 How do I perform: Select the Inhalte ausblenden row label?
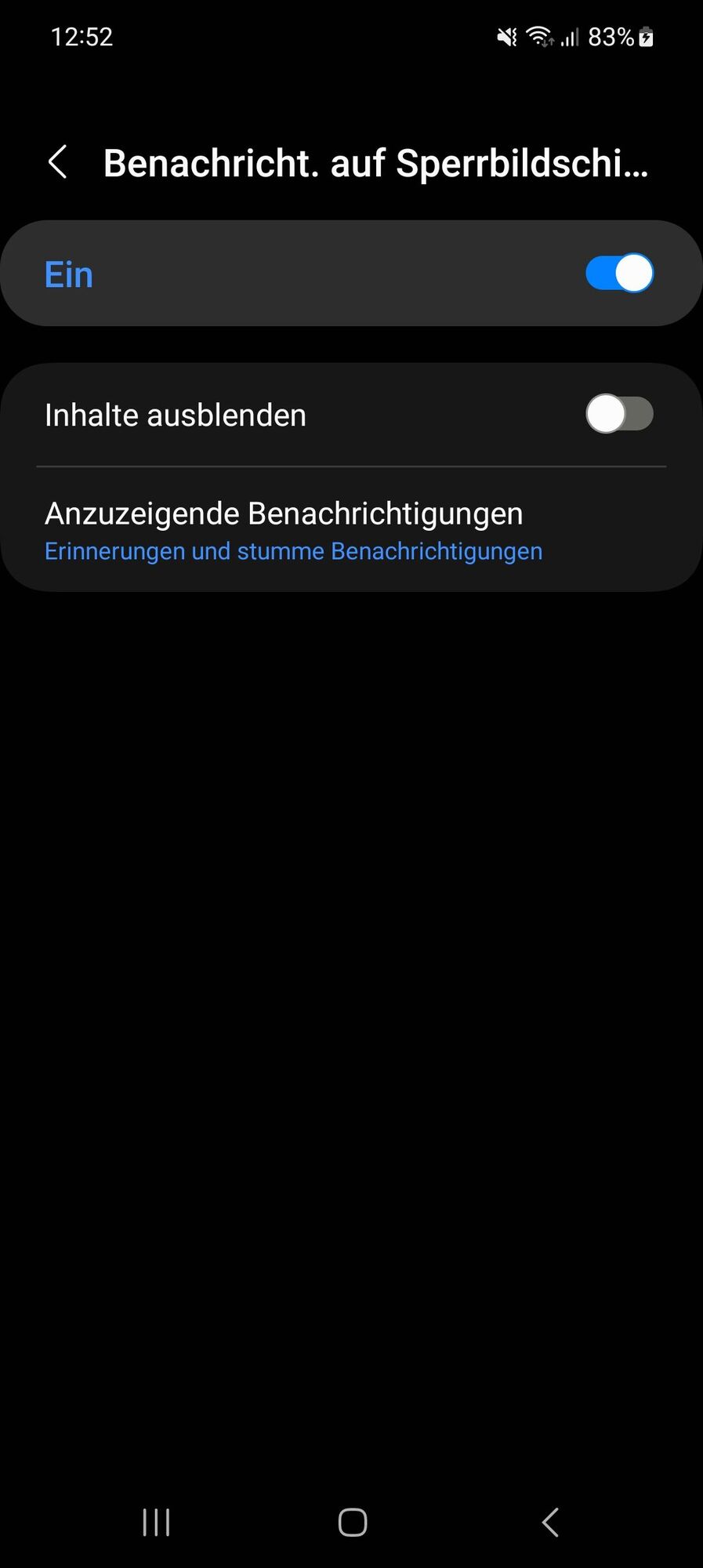tap(175, 414)
